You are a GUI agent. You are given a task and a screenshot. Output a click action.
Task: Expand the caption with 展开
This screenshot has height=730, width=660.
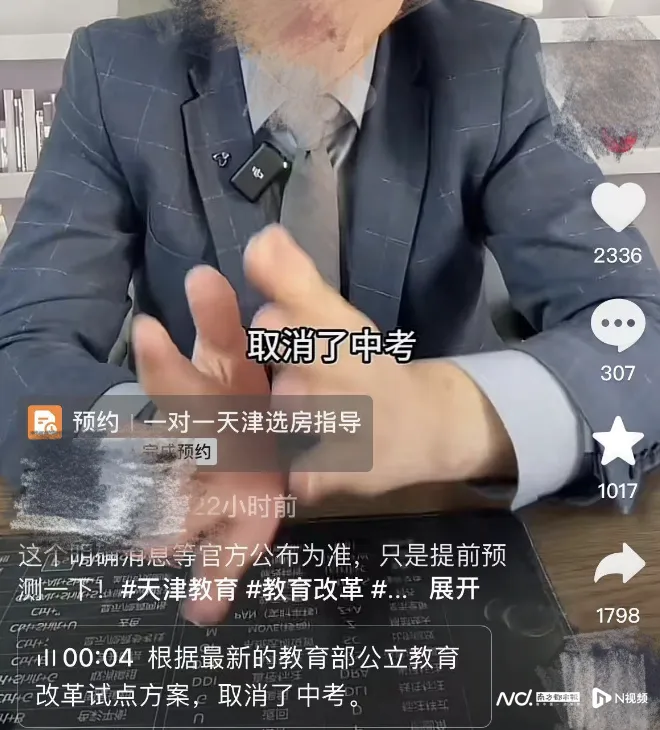pos(454,590)
